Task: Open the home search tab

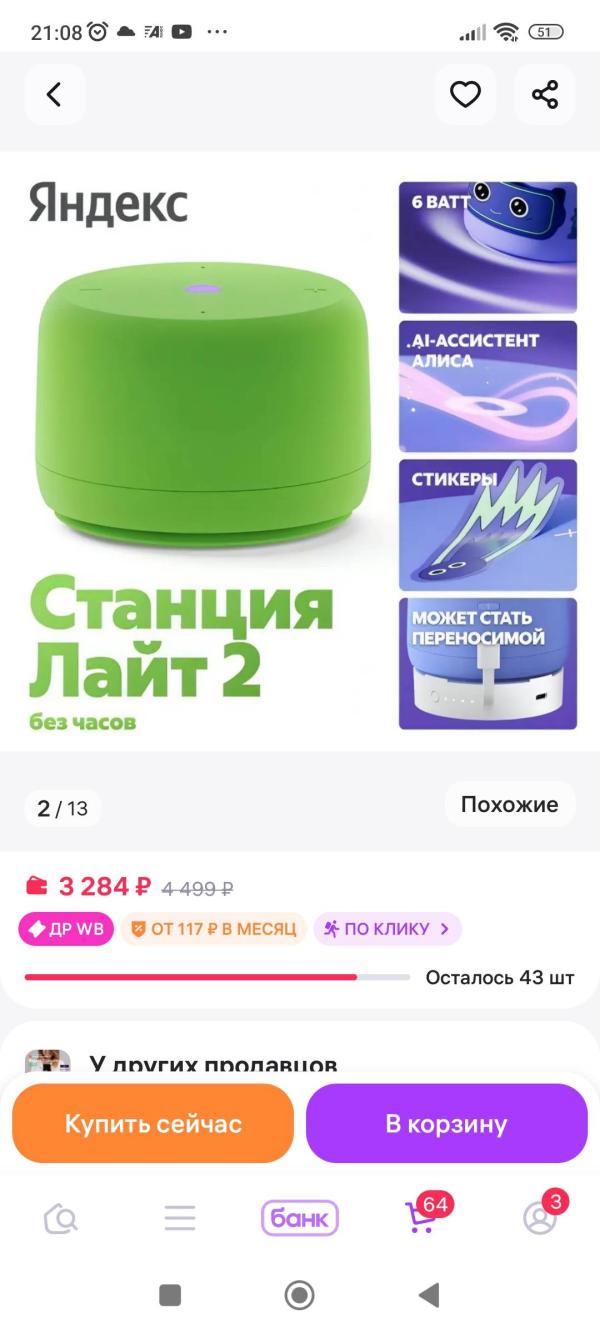Action: (61, 1218)
